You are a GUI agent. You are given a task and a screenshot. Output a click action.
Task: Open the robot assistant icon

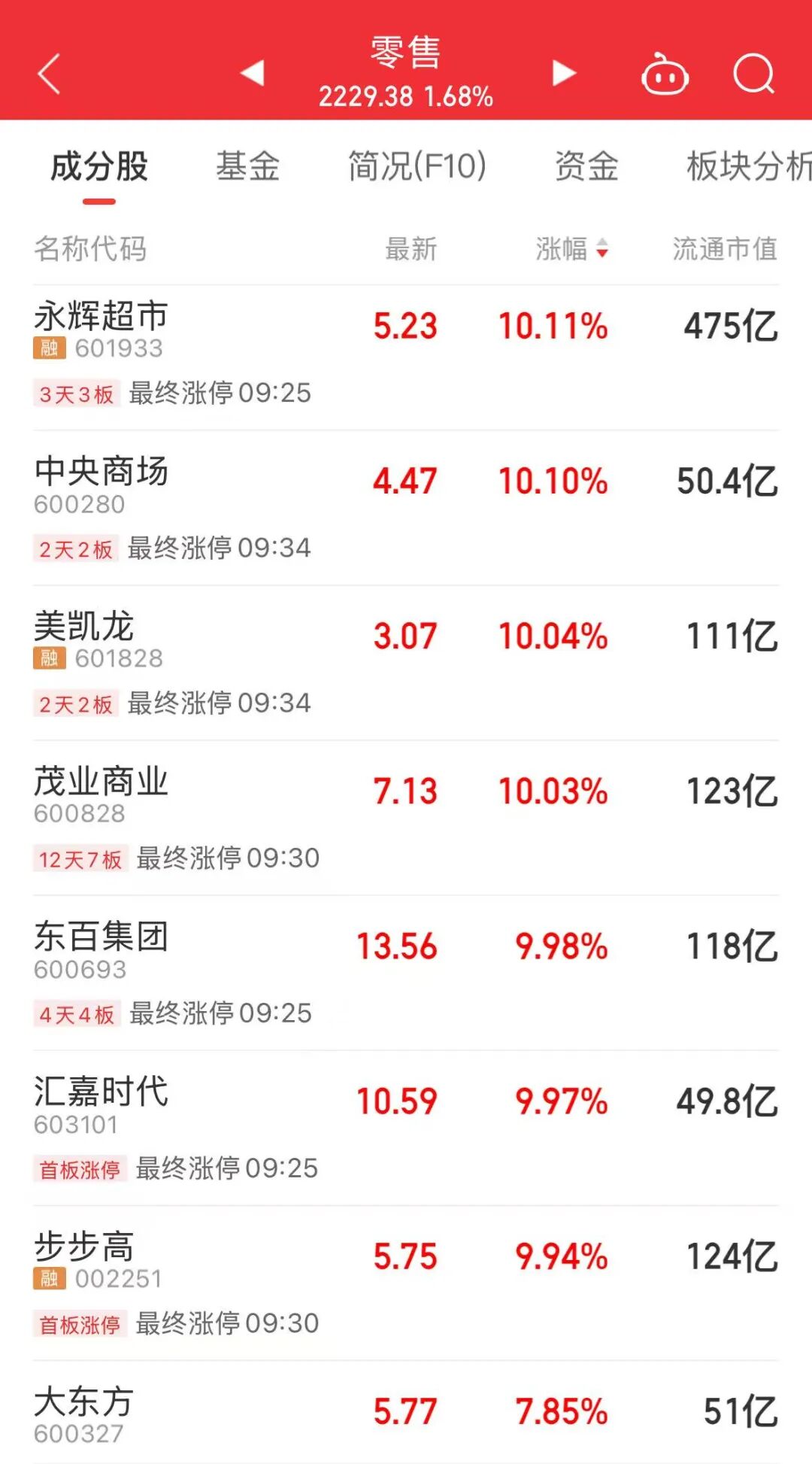pyautogui.click(x=665, y=74)
